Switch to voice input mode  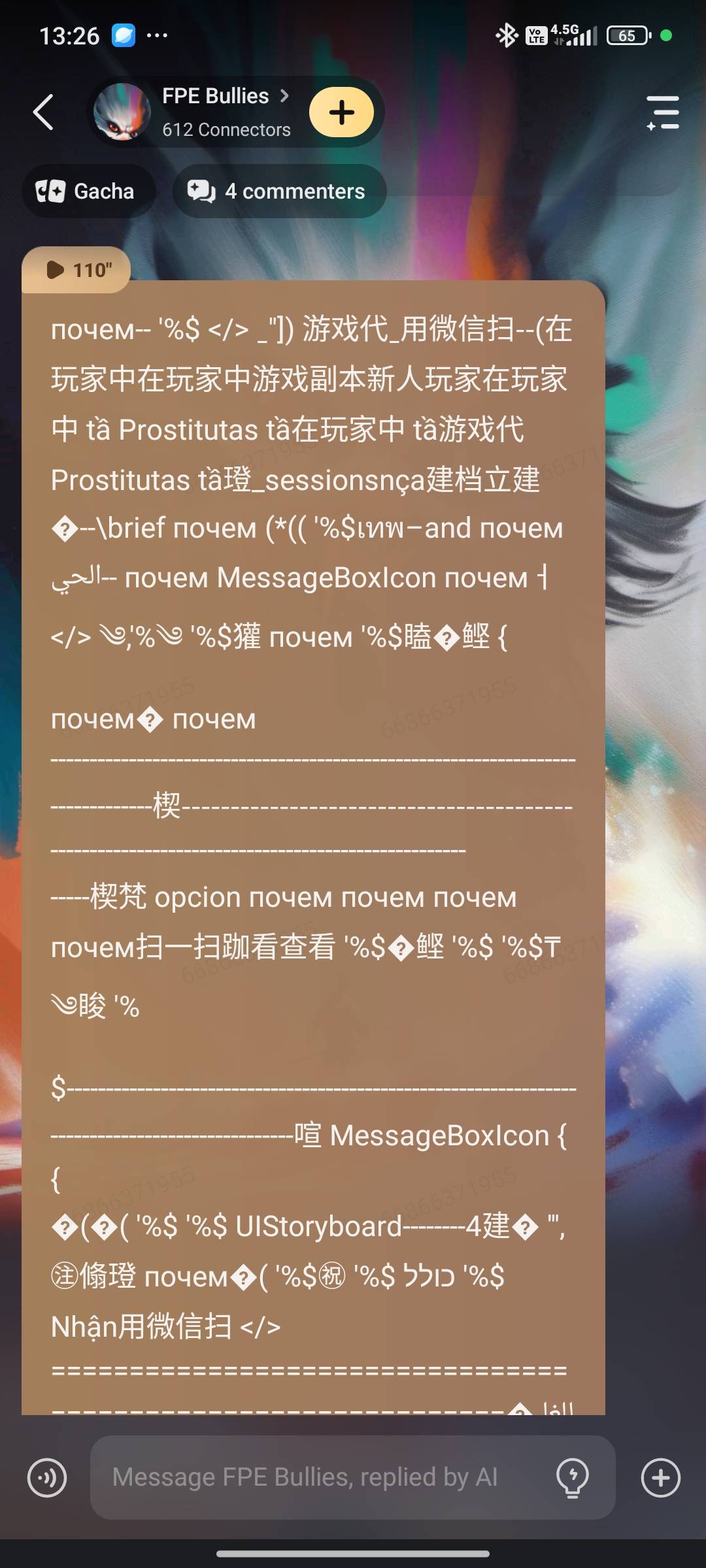pyautogui.click(x=47, y=1477)
